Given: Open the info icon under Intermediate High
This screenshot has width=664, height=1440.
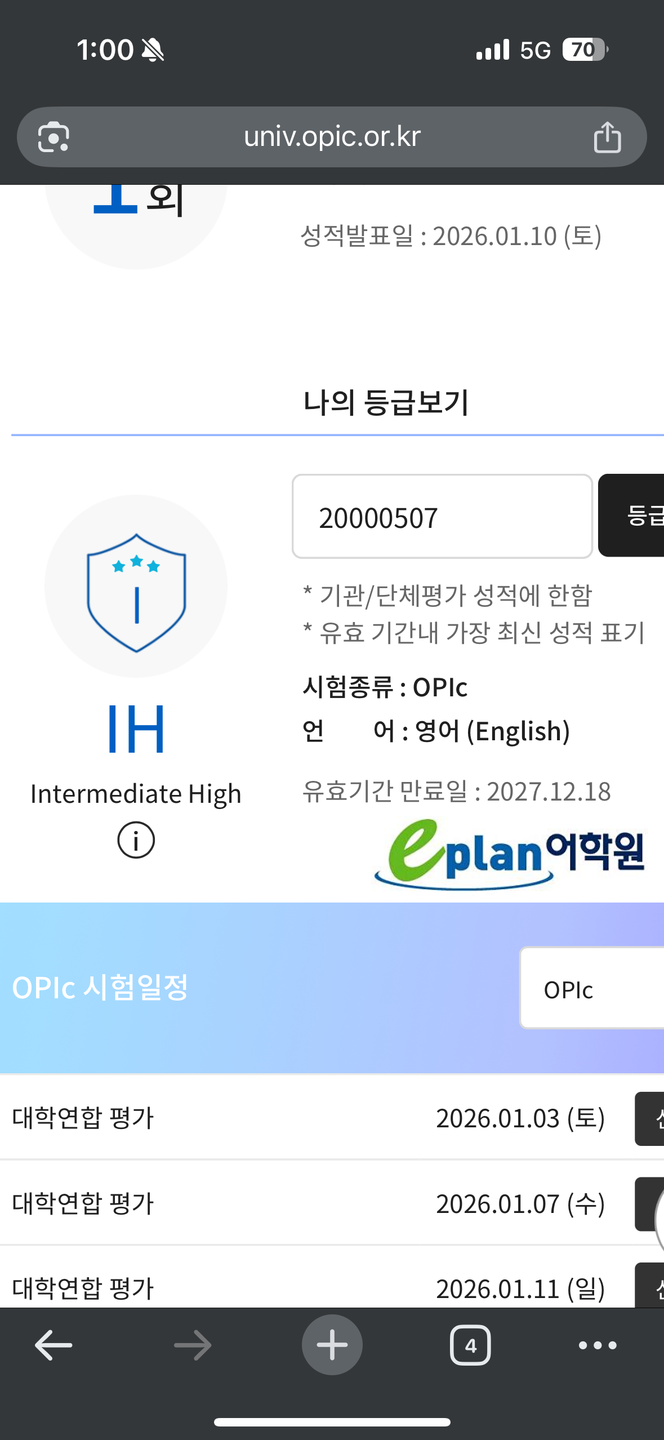Looking at the screenshot, I should tap(136, 840).
